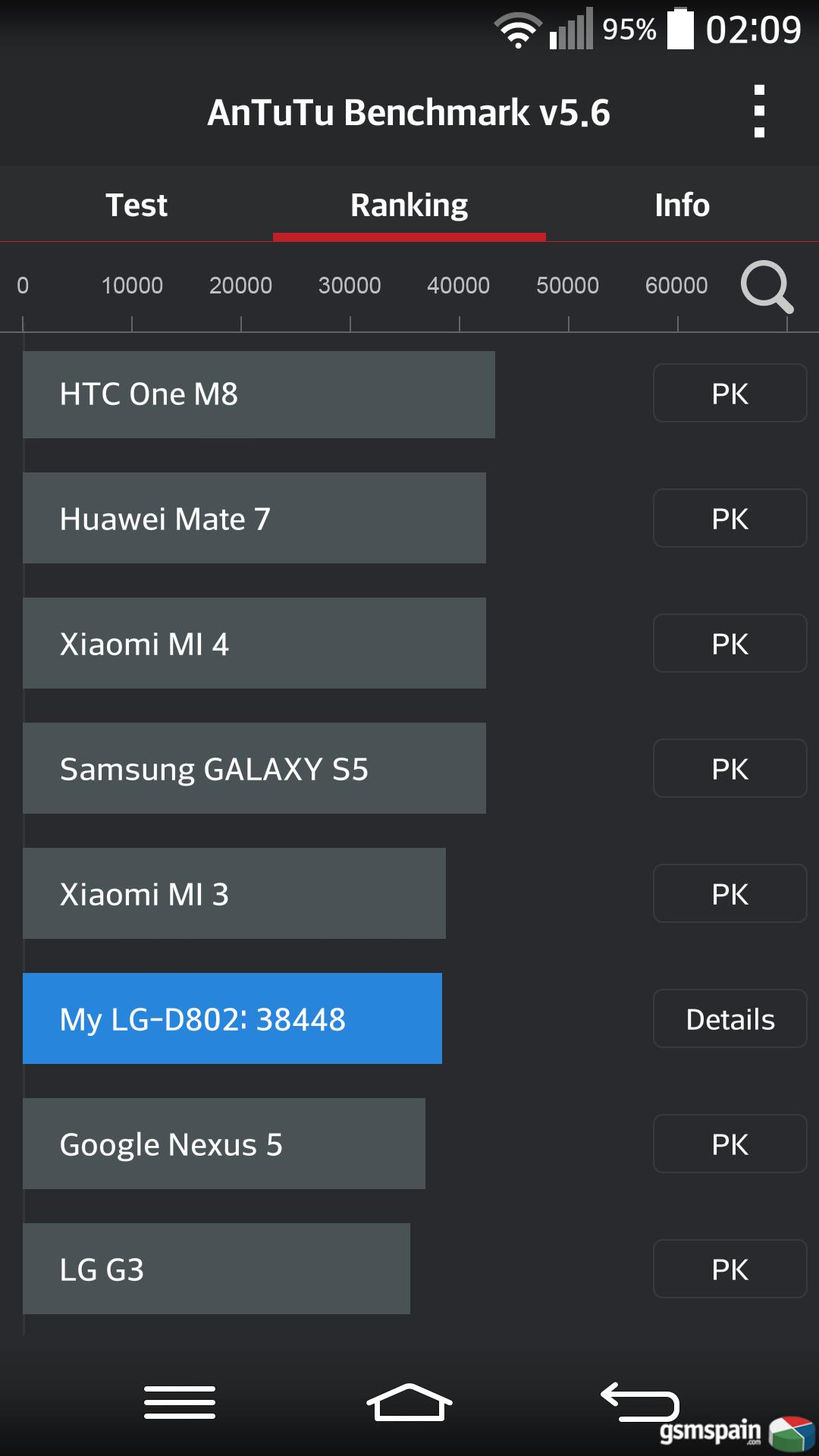The height and width of the screenshot is (1456, 819).
Task: Compare with Huawei Mate 7 via PK
Action: pos(730,518)
